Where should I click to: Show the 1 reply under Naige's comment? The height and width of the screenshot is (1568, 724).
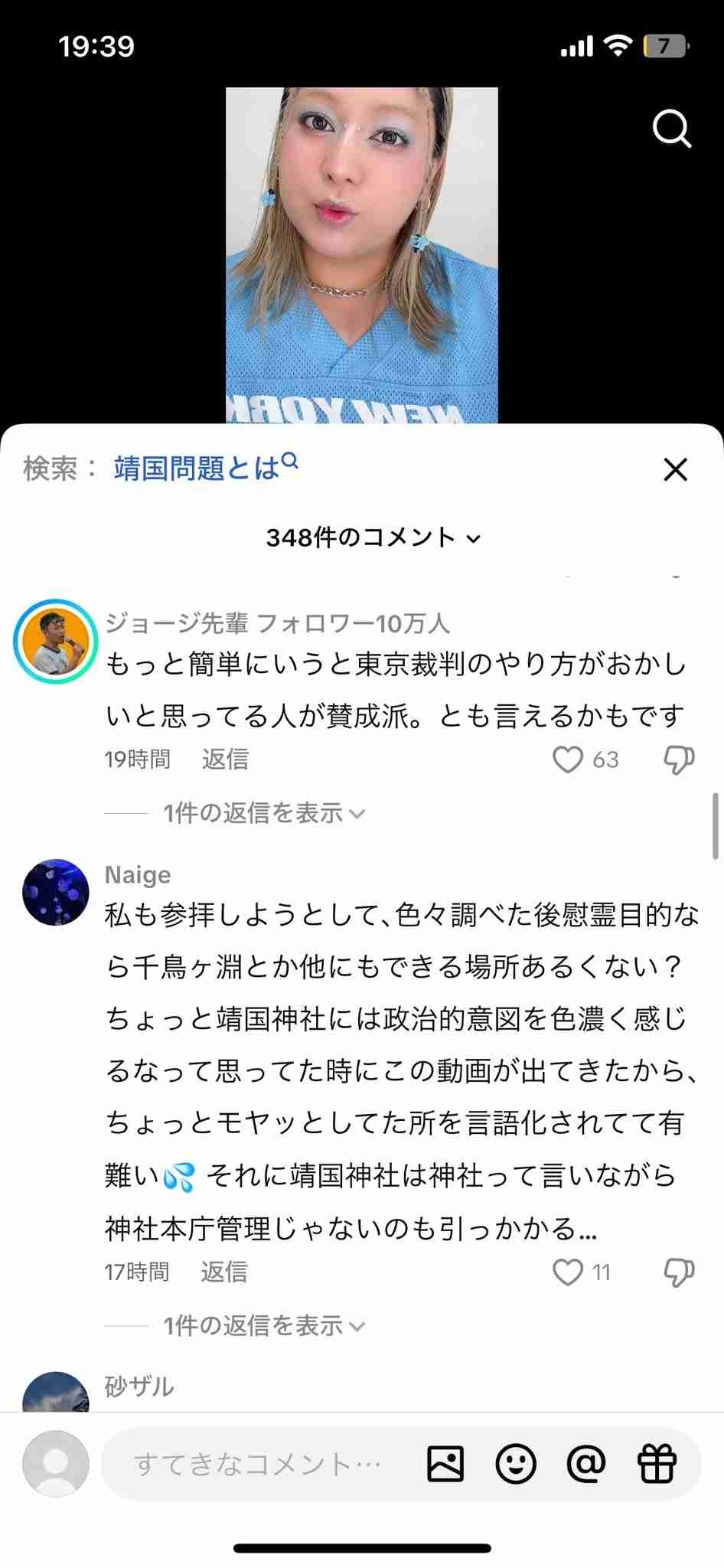(263, 1326)
